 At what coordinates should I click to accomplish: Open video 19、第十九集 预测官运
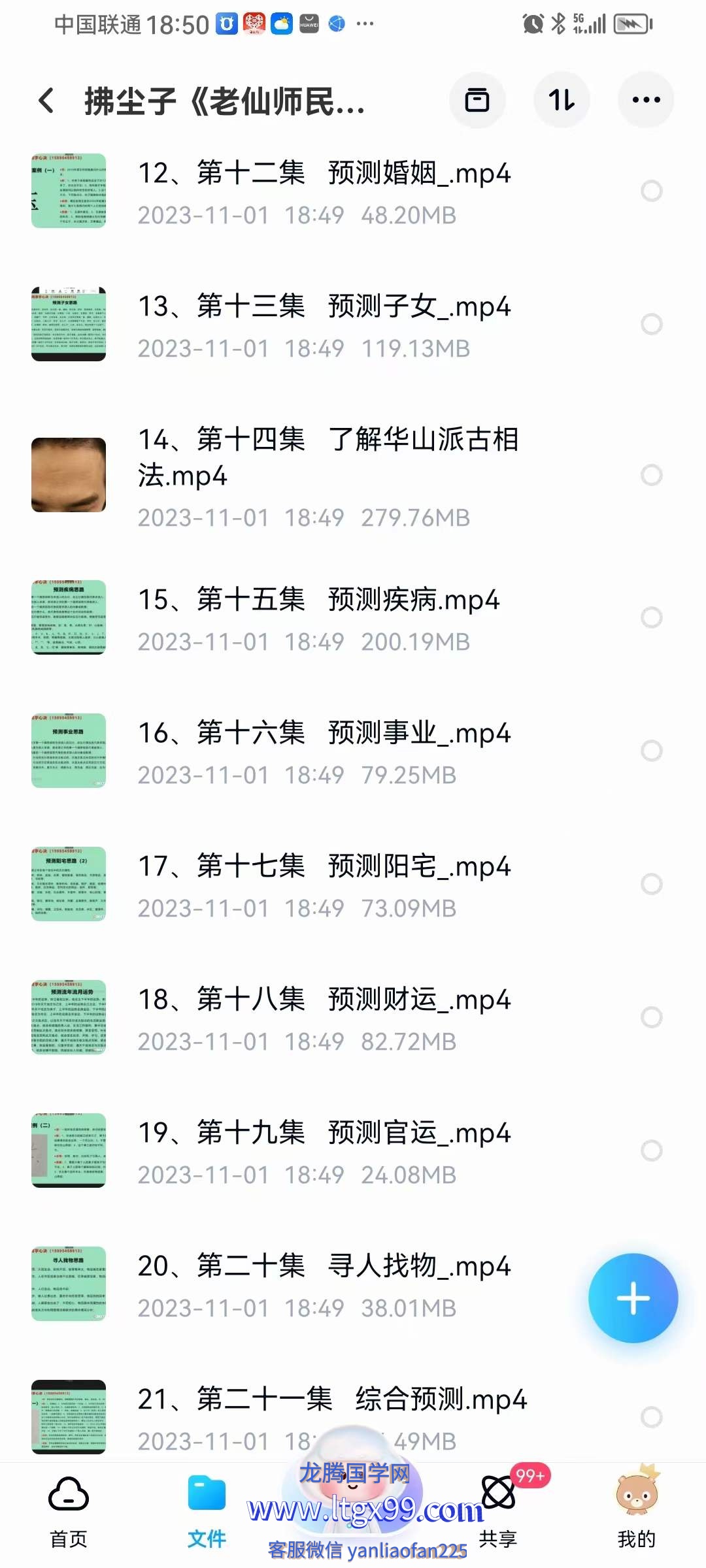tap(324, 1134)
